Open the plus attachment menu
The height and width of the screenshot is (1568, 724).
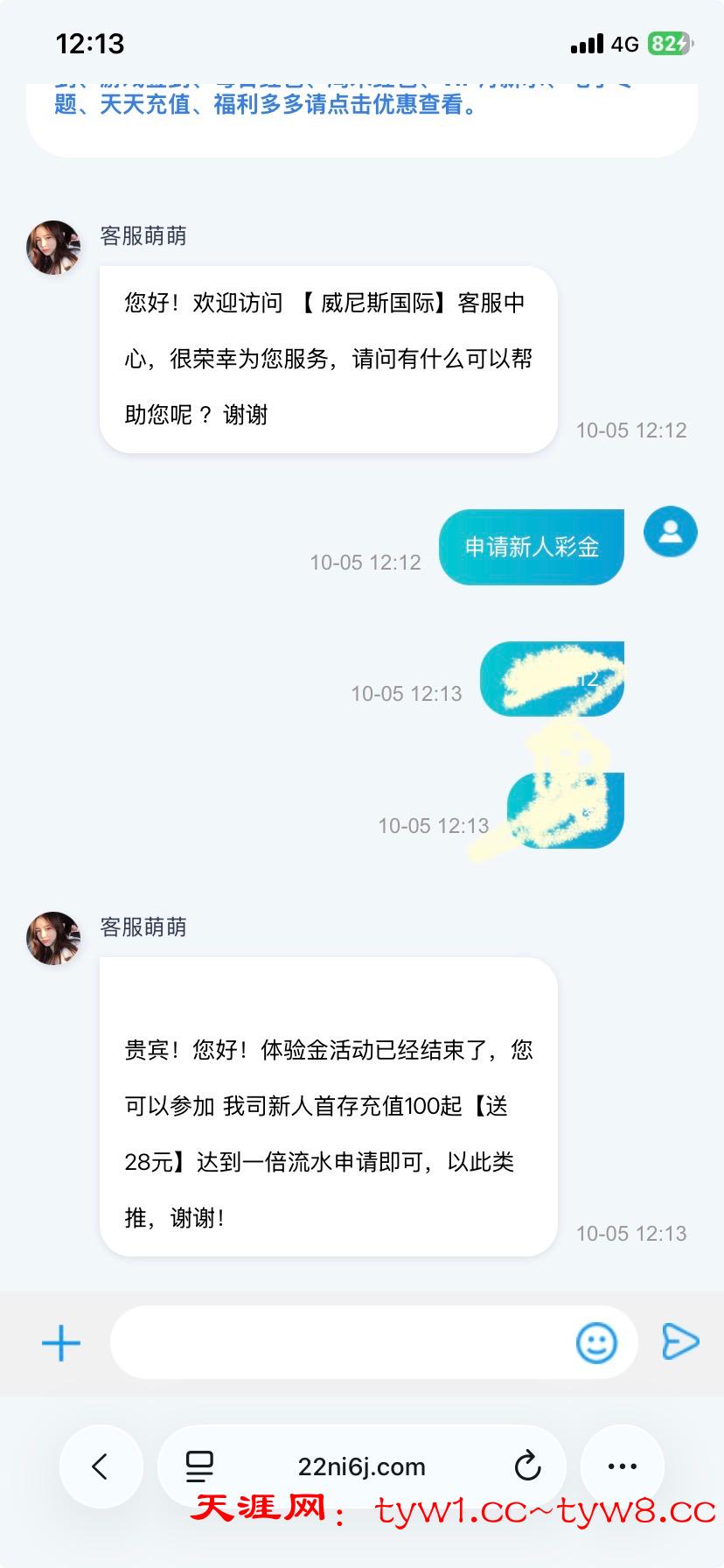pos(61,1343)
